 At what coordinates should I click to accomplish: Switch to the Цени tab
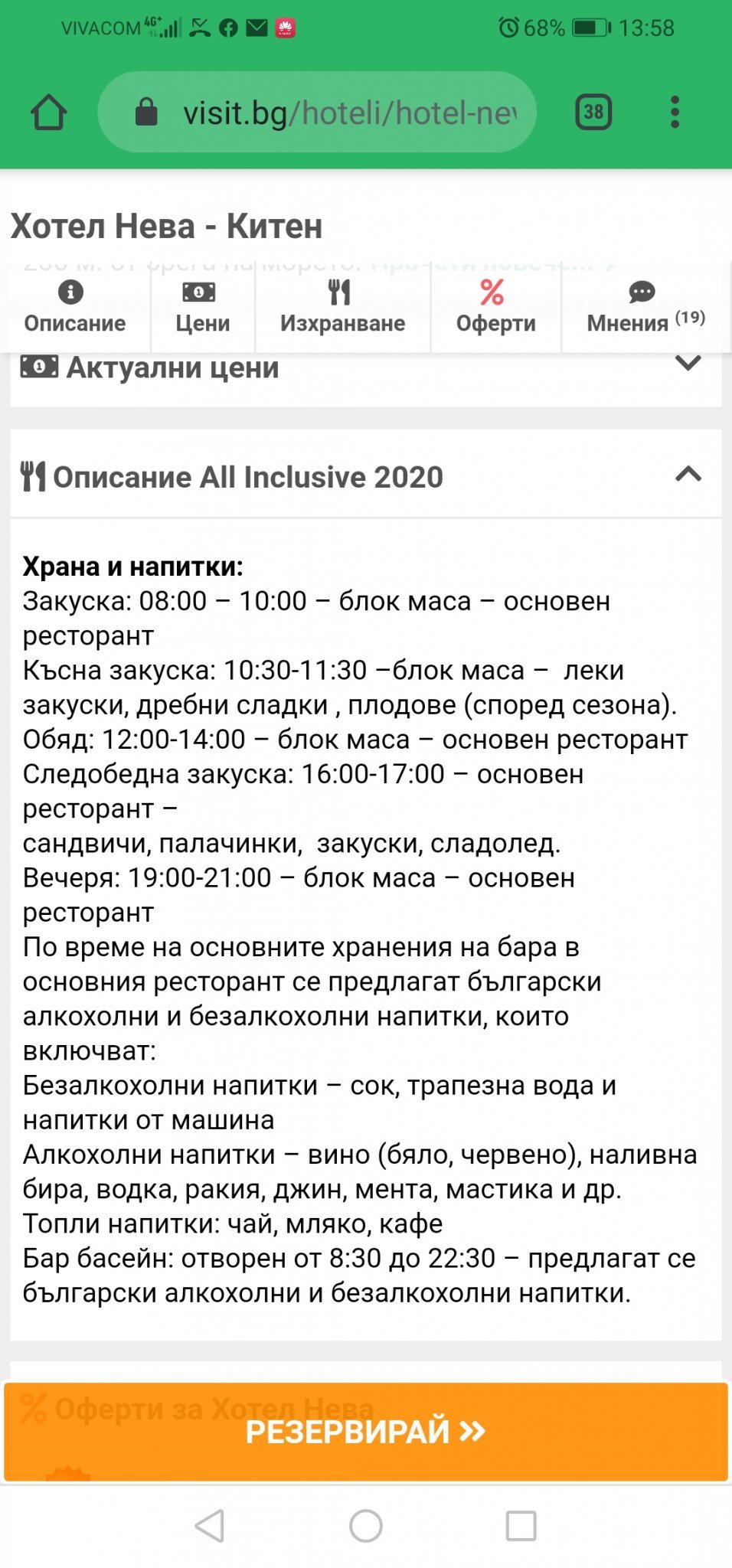(x=202, y=308)
